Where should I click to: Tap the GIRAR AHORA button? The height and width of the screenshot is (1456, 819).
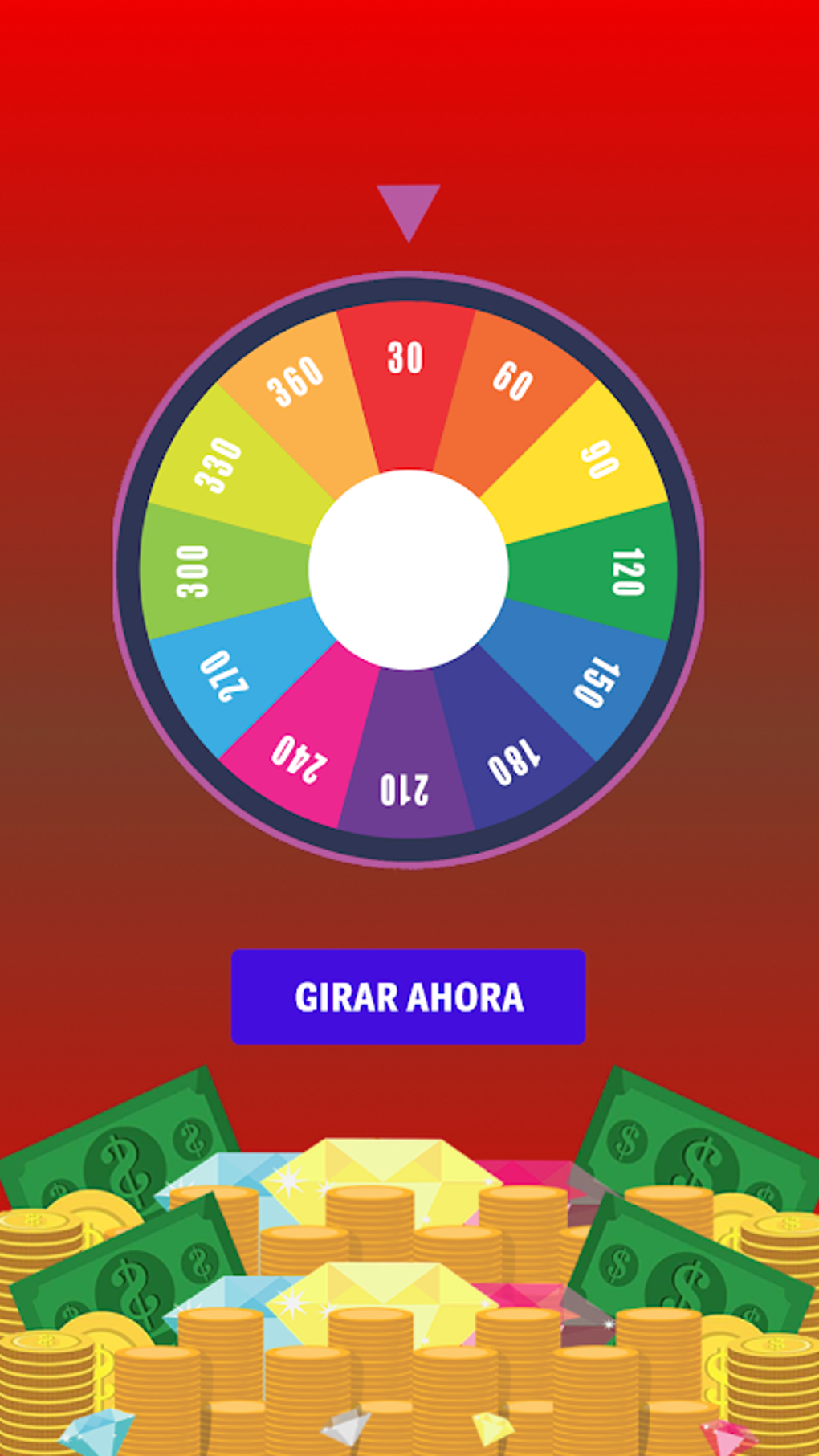pos(408,997)
